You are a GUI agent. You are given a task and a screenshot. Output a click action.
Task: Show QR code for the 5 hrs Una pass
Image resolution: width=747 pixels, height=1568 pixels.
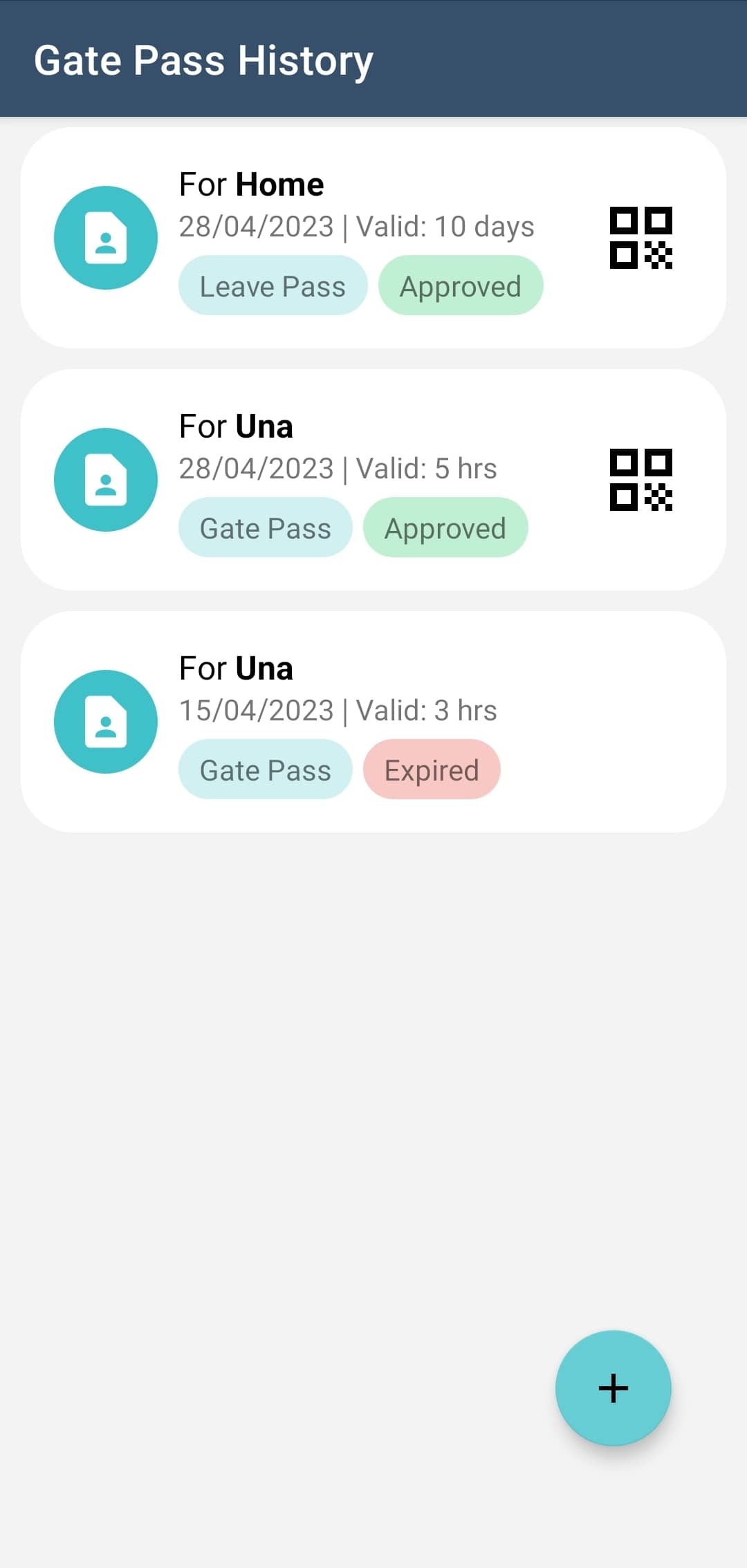point(640,480)
